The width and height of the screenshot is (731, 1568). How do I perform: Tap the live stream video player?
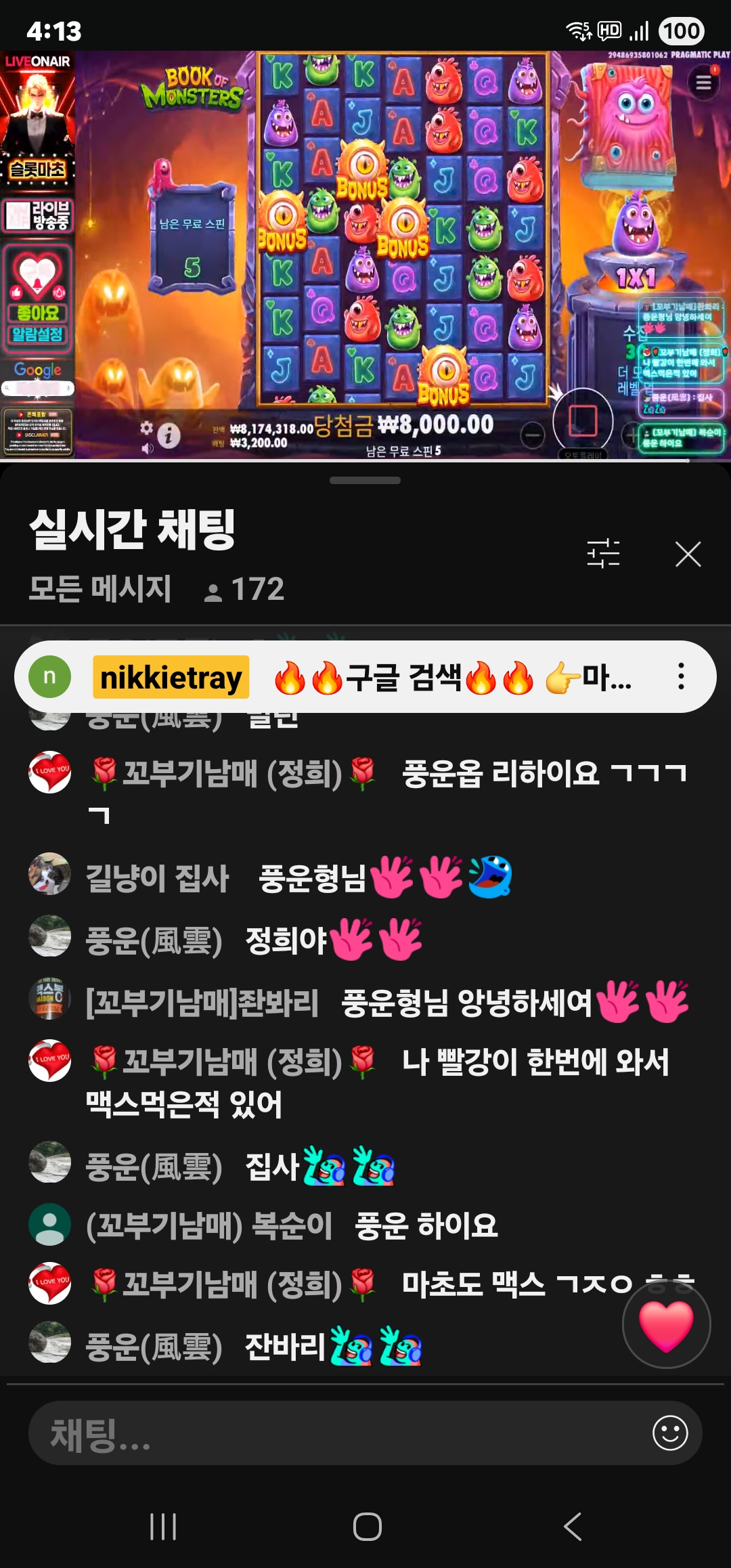tap(365, 255)
